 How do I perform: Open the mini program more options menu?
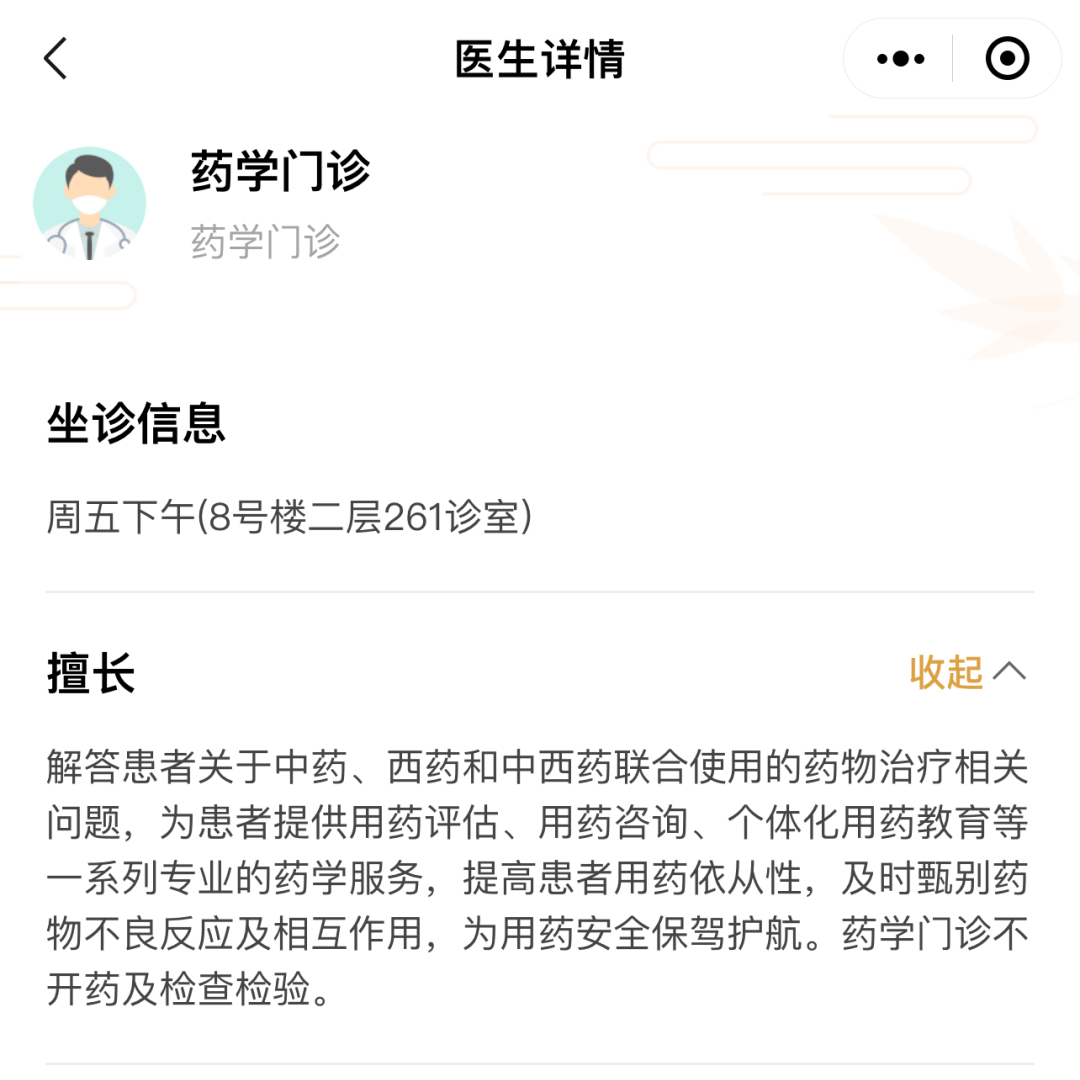900,59
